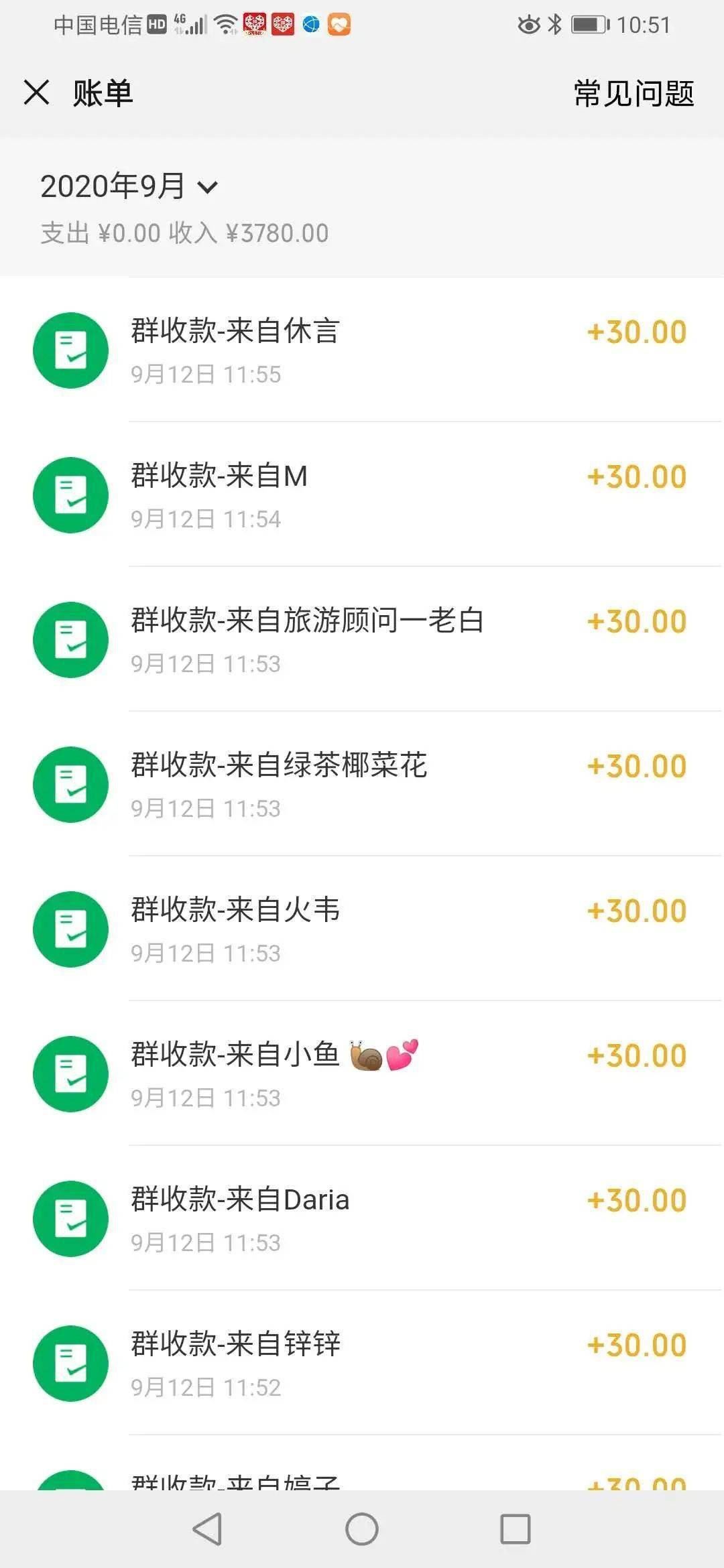Screen dimensions: 724x1568
Task: Open the 火韦 payment record icon
Action: click(x=70, y=930)
